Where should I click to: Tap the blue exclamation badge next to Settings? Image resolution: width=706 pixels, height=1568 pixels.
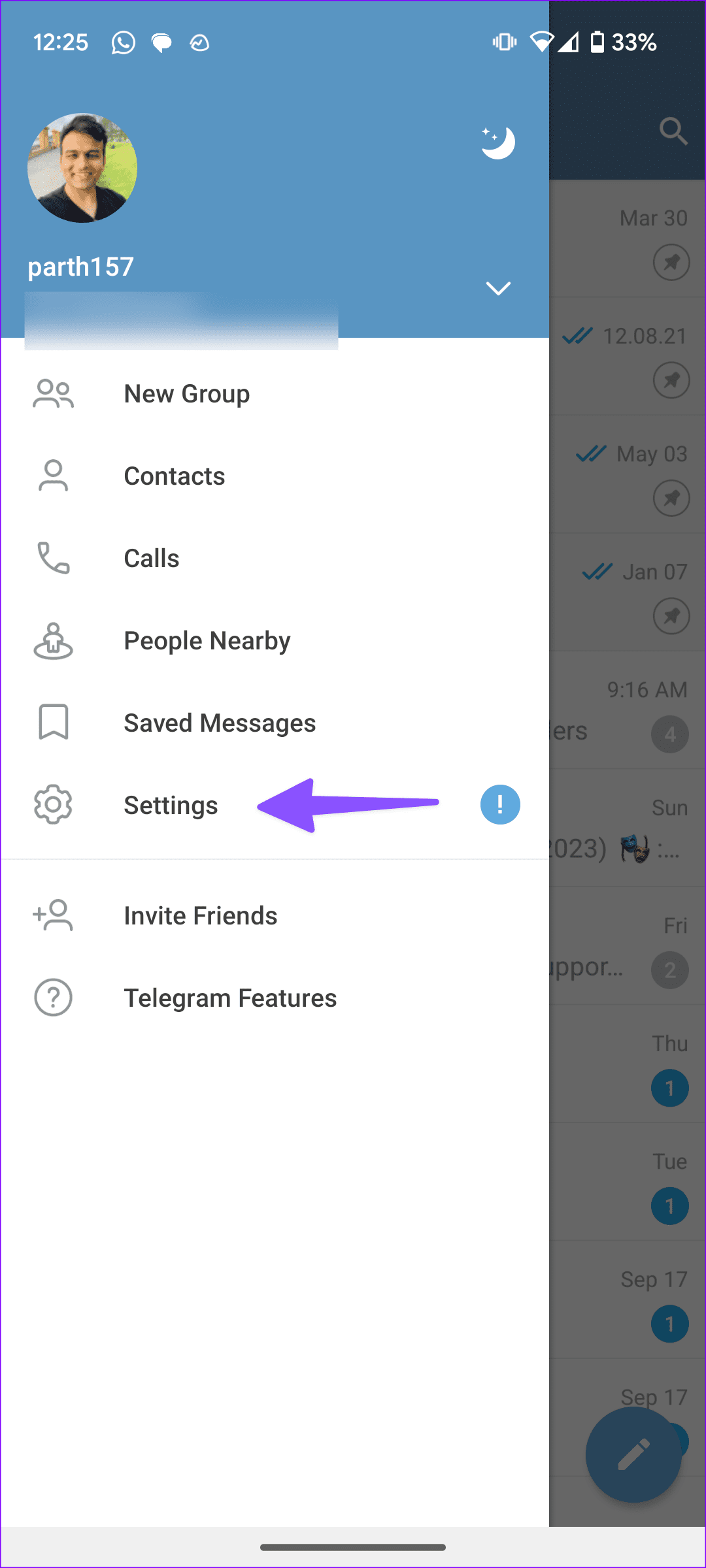click(x=499, y=805)
